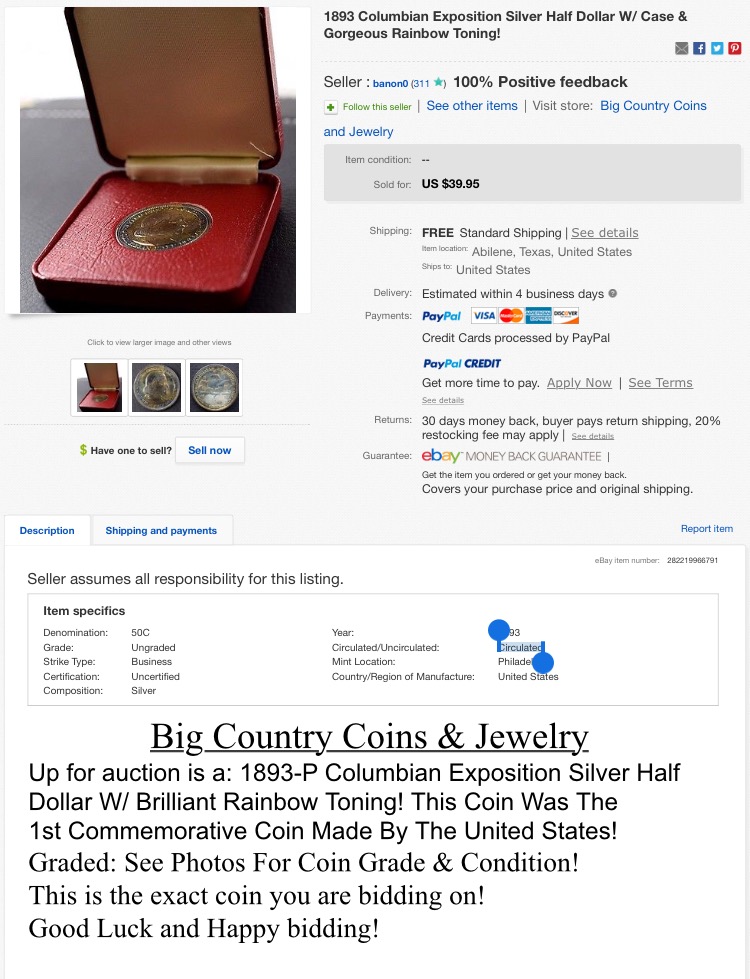Viewport: 750px width, 979px height.
Task: Share the listing on Twitter
Action: (x=717, y=48)
